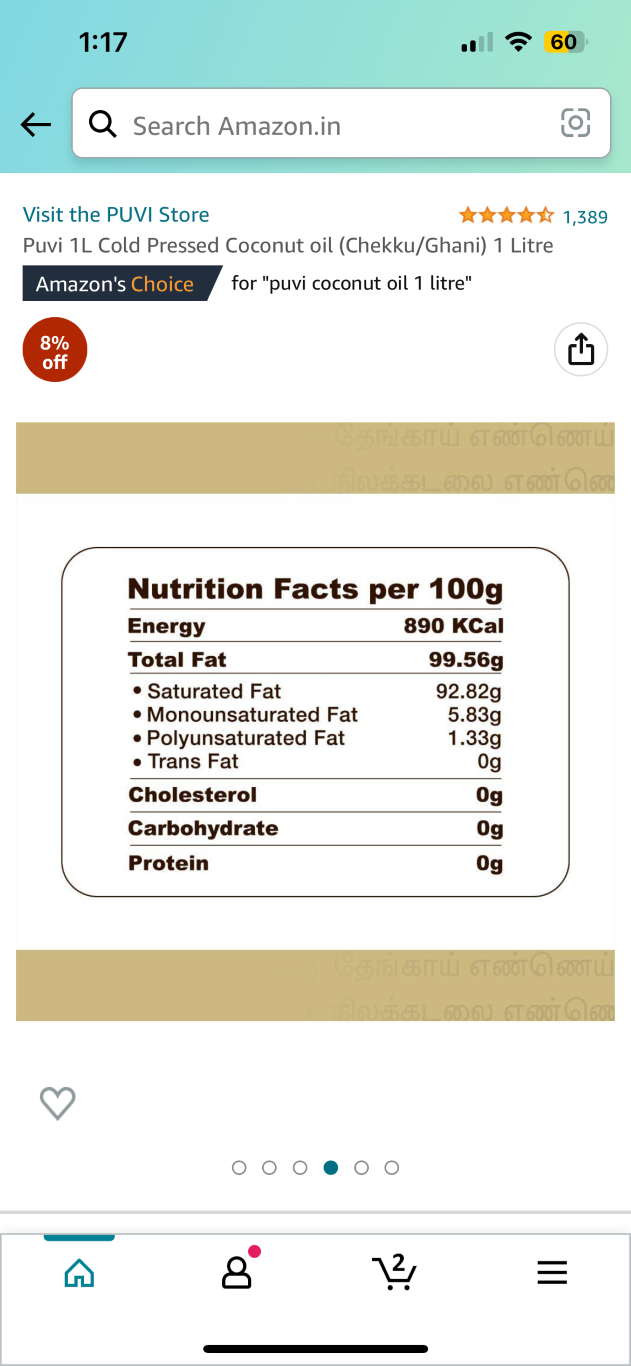631x1366 pixels.
Task: Share this product
Action: pos(581,349)
